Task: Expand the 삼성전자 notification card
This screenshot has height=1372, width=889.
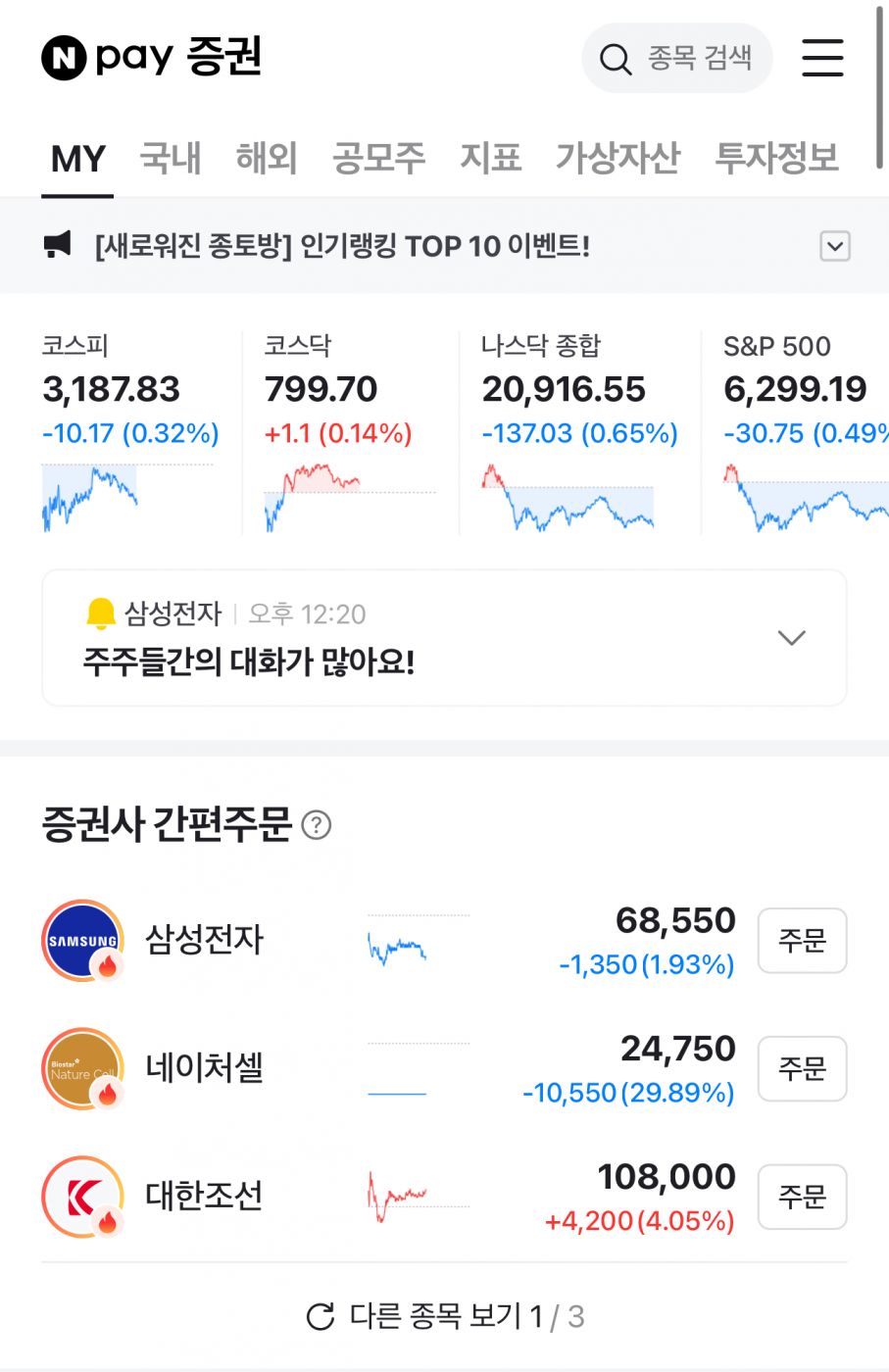Action: pos(791,638)
